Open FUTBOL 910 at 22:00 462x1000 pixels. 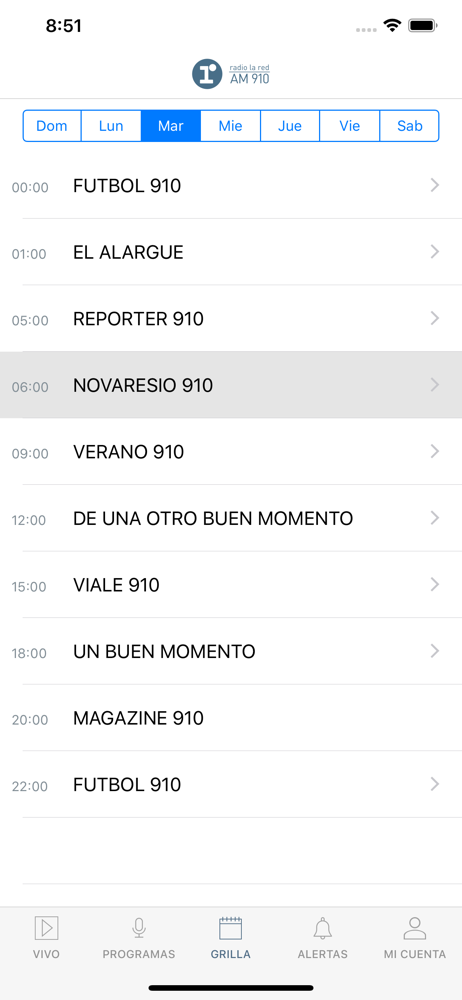(231, 784)
